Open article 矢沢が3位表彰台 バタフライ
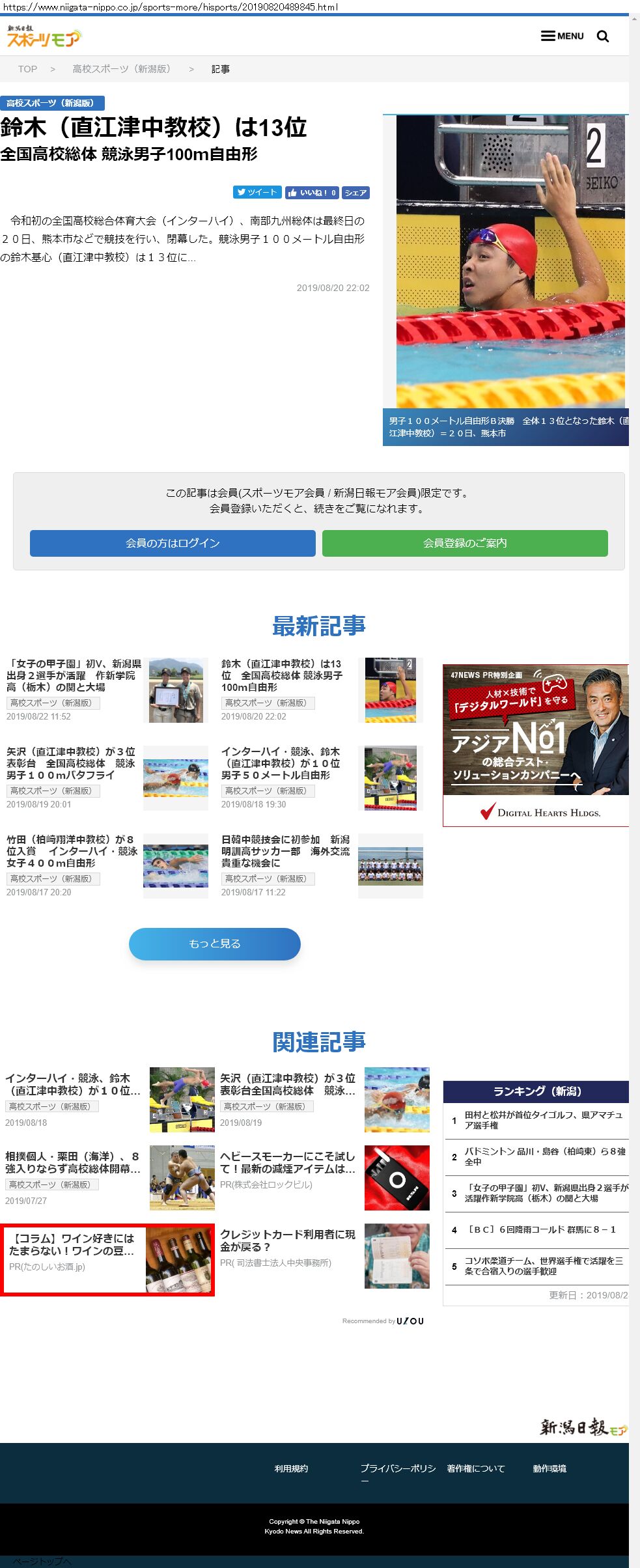The width and height of the screenshot is (640, 1568). click(x=70, y=763)
